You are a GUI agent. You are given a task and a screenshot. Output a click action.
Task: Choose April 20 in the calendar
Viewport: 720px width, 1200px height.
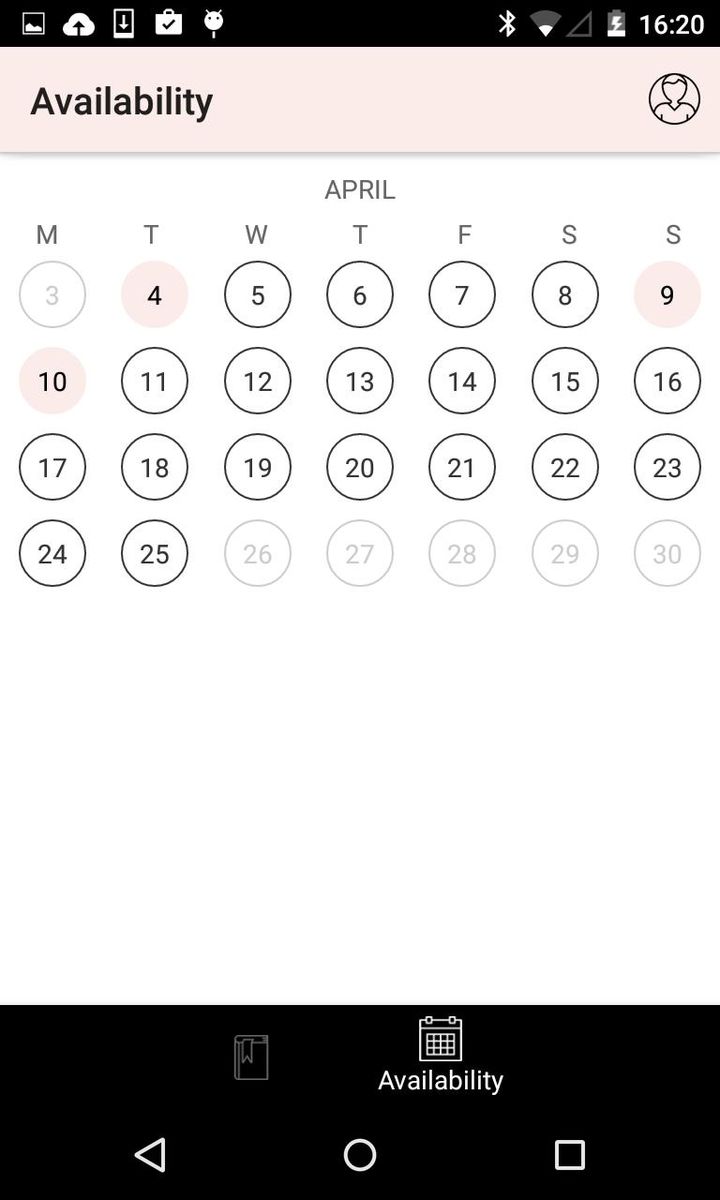[360, 467]
